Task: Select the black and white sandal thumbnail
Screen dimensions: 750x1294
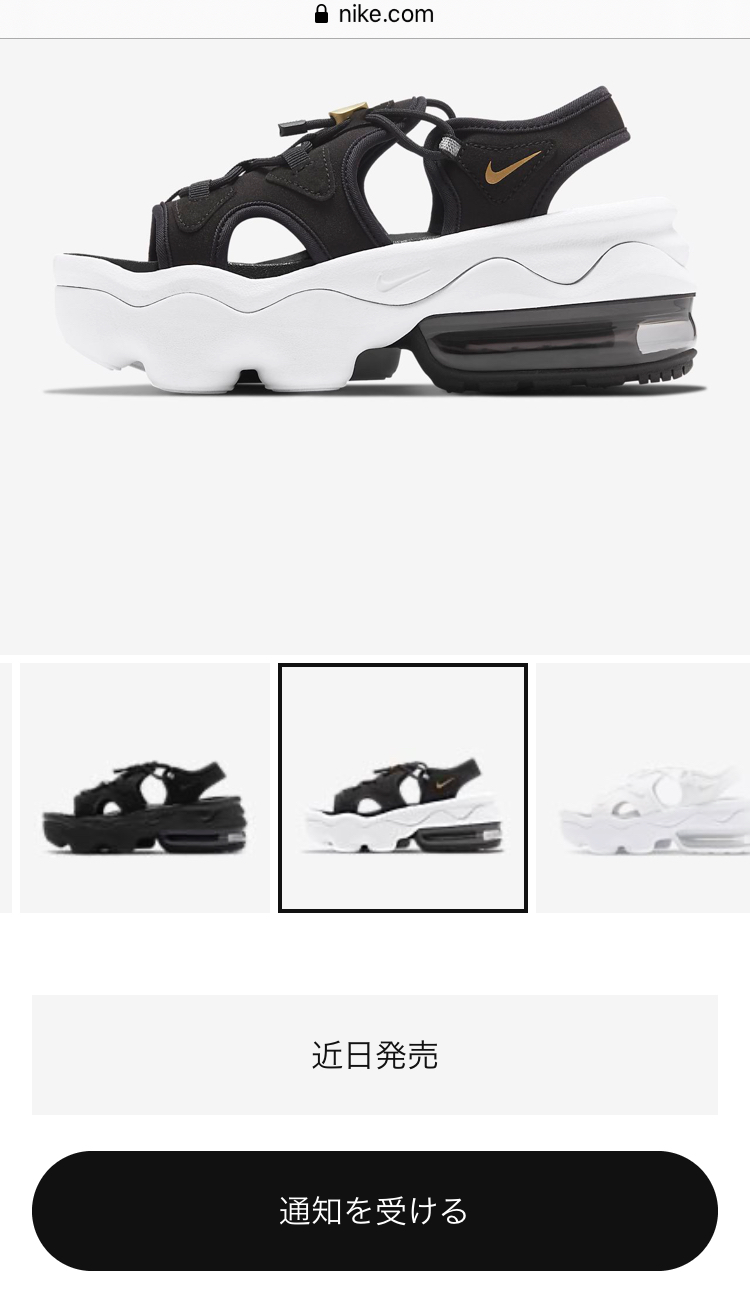Action: pos(402,788)
